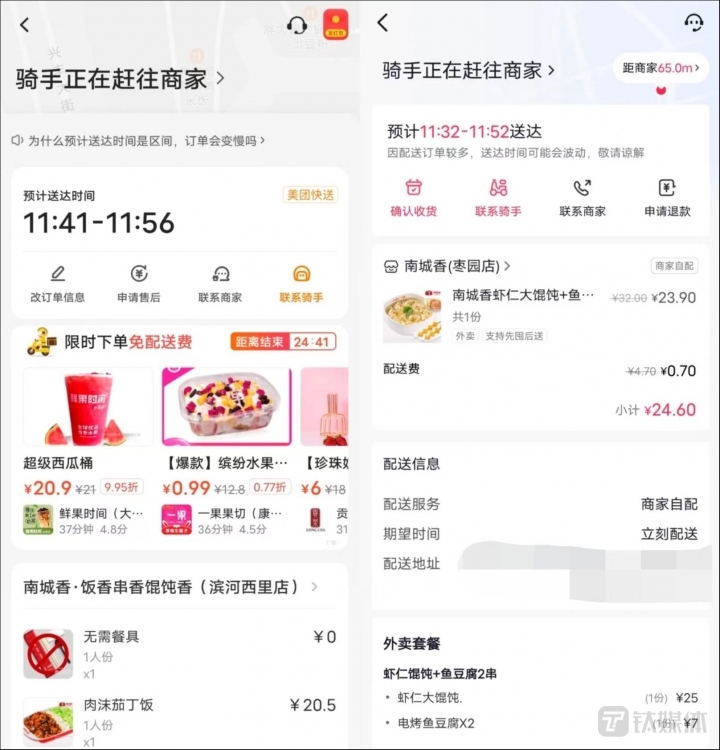The width and height of the screenshot is (720, 750).
Task: Open the red envelope icon at top right
Action: pos(334,25)
